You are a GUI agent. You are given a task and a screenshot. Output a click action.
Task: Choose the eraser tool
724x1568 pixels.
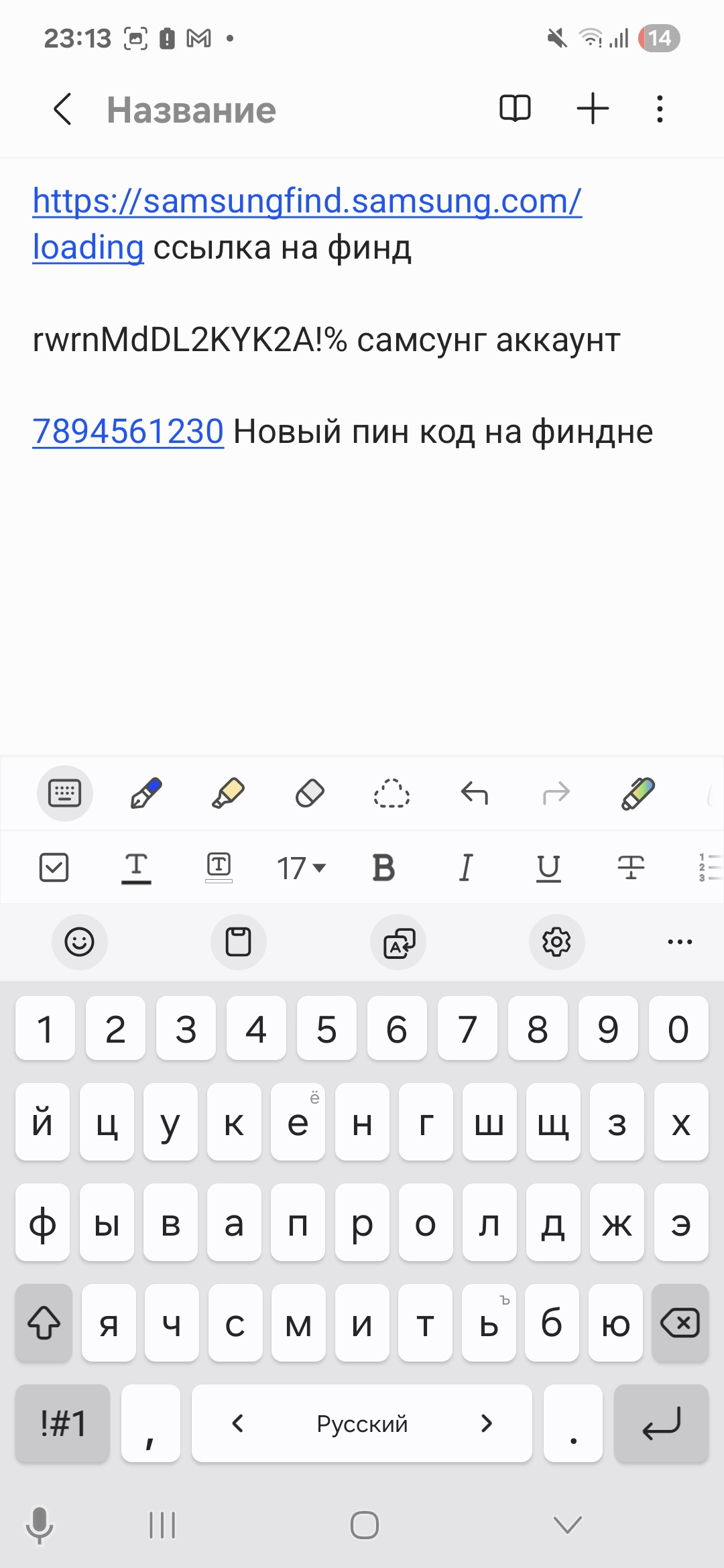click(310, 793)
